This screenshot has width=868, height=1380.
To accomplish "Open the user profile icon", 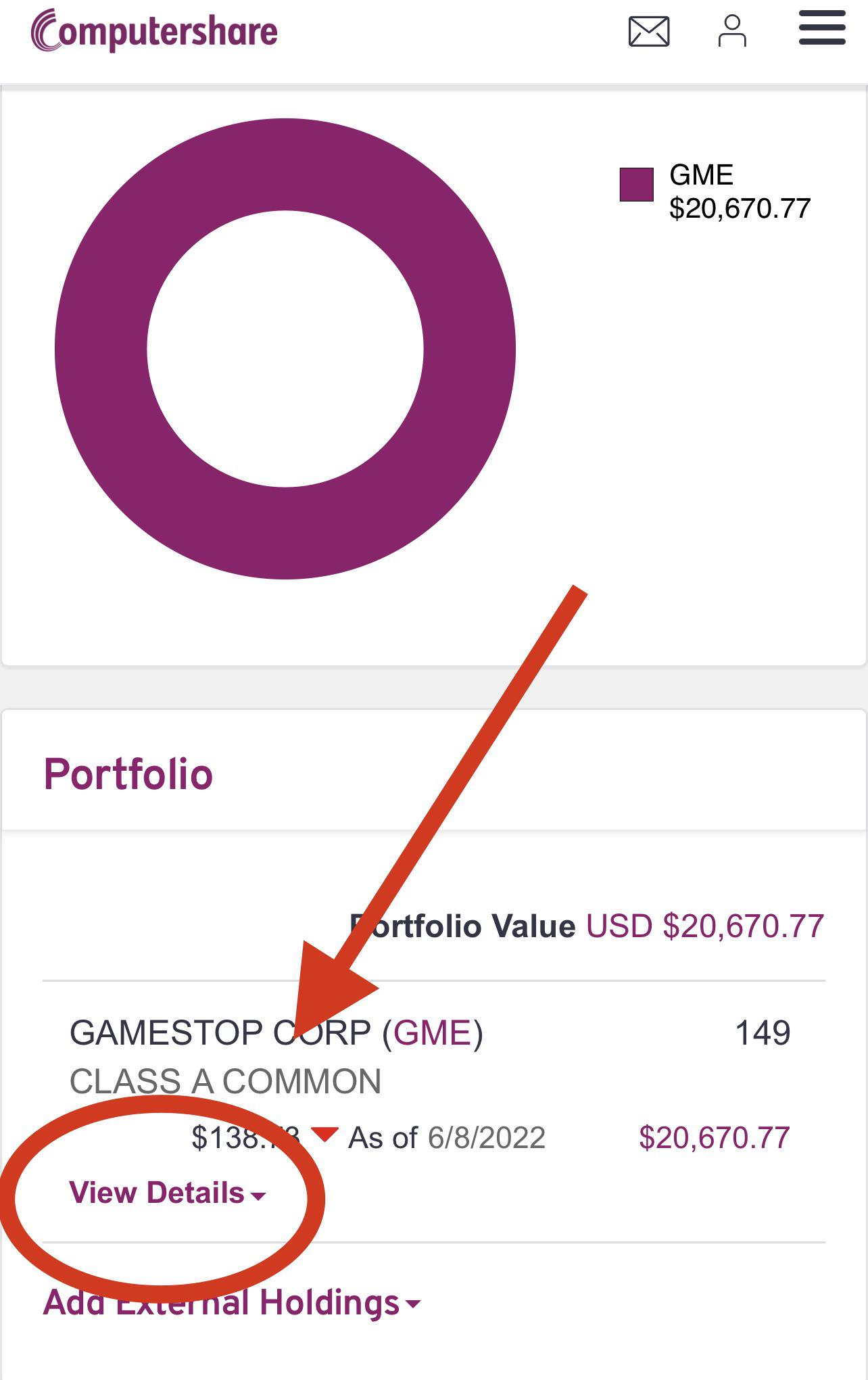I will [x=732, y=32].
